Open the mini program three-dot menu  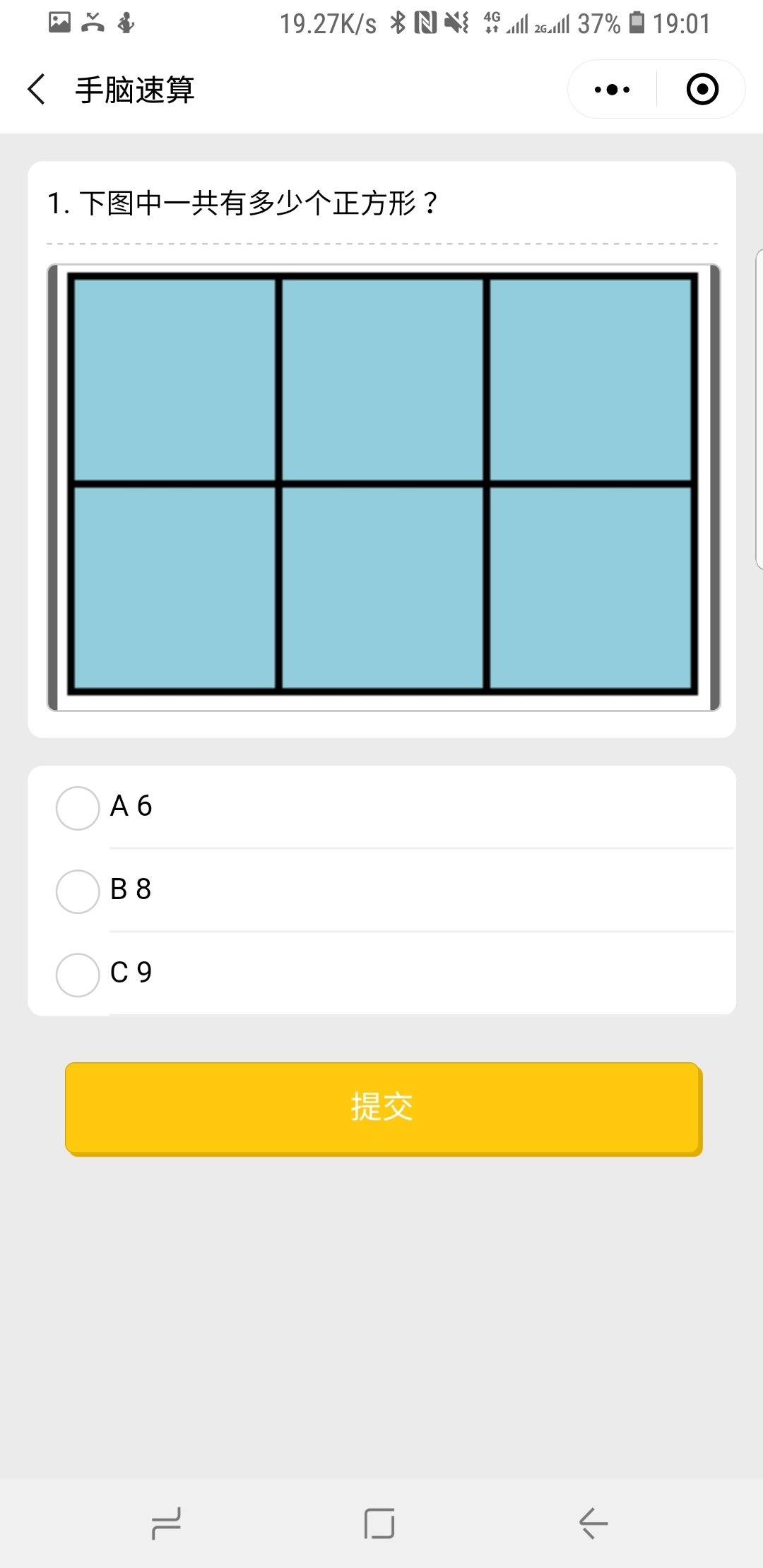[x=613, y=90]
